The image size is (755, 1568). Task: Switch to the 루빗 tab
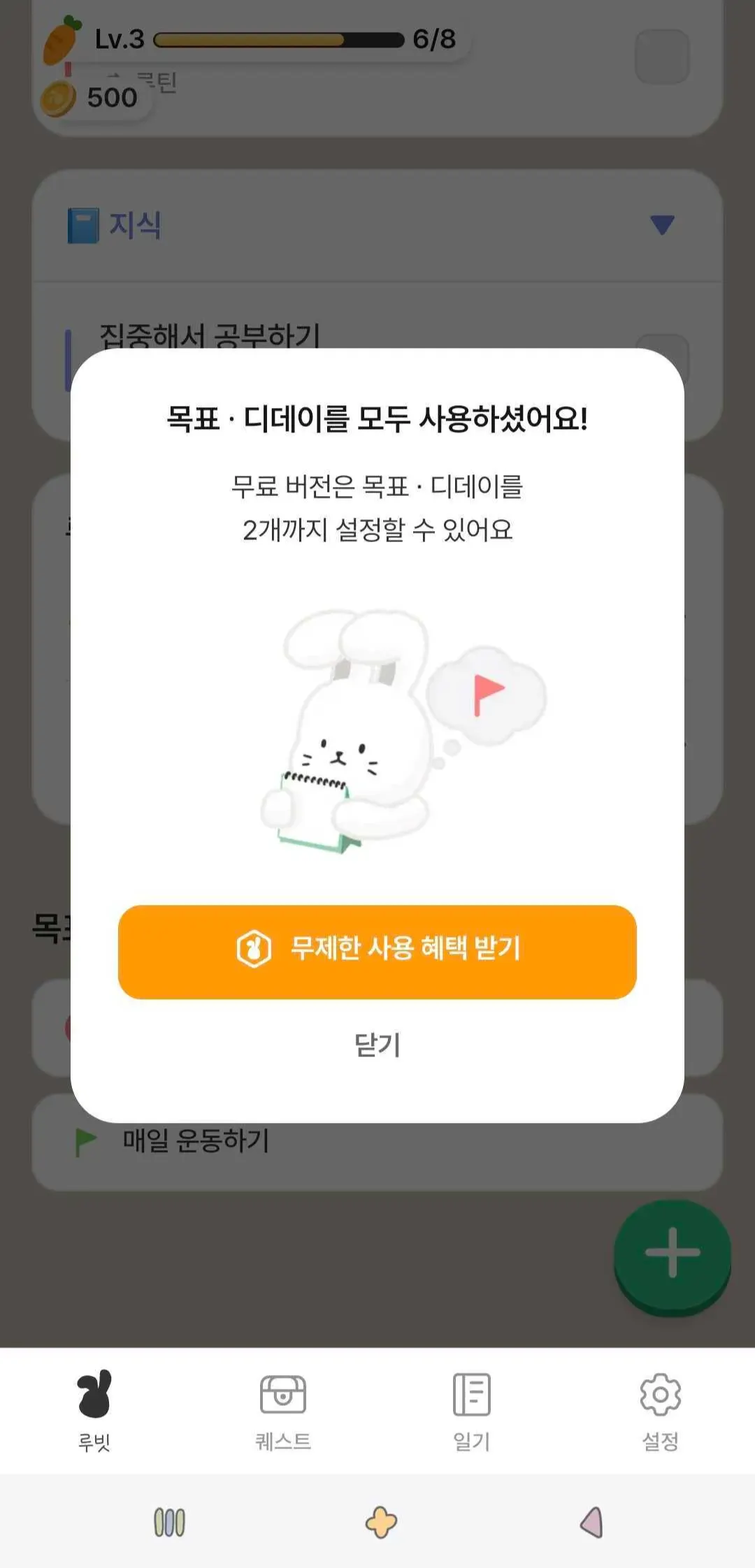[x=94, y=1410]
